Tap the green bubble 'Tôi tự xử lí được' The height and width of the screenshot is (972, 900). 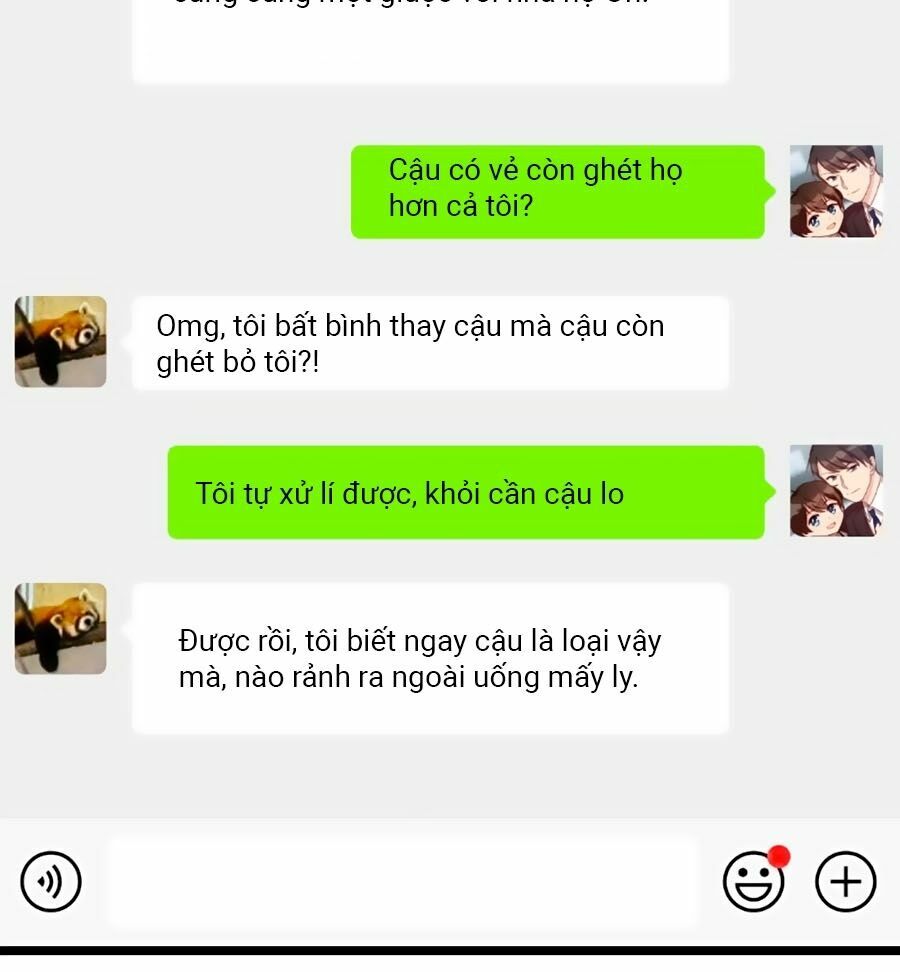pyautogui.click(x=466, y=492)
